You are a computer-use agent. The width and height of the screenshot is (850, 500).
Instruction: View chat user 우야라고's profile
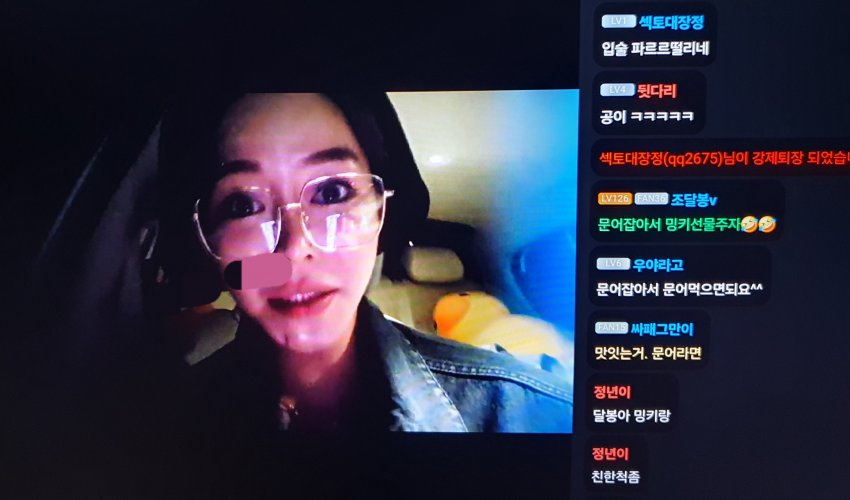pyautogui.click(x=657, y=264)
